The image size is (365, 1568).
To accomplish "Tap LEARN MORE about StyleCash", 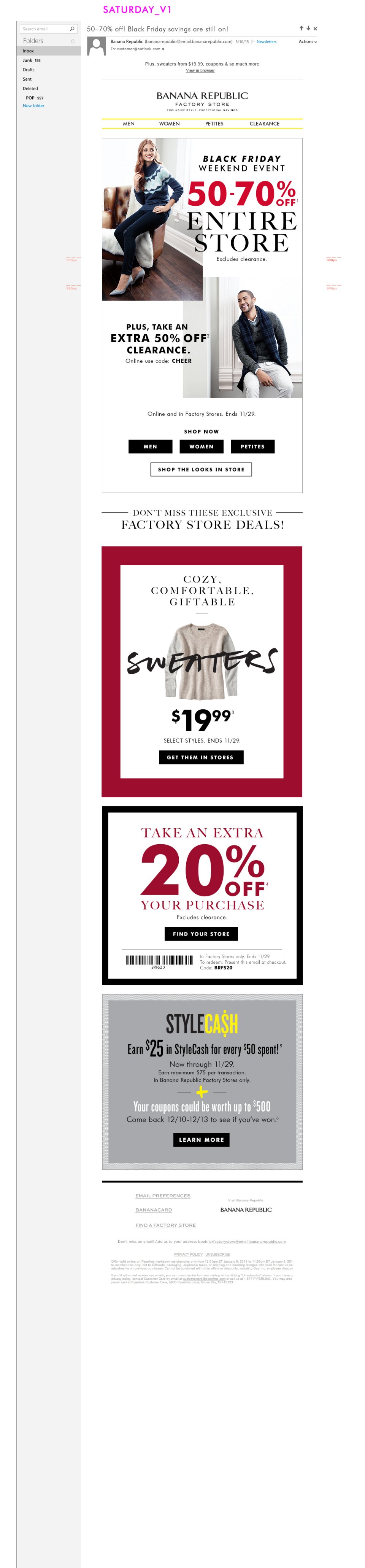I will pyautogui.click(x=202, y=1139).
